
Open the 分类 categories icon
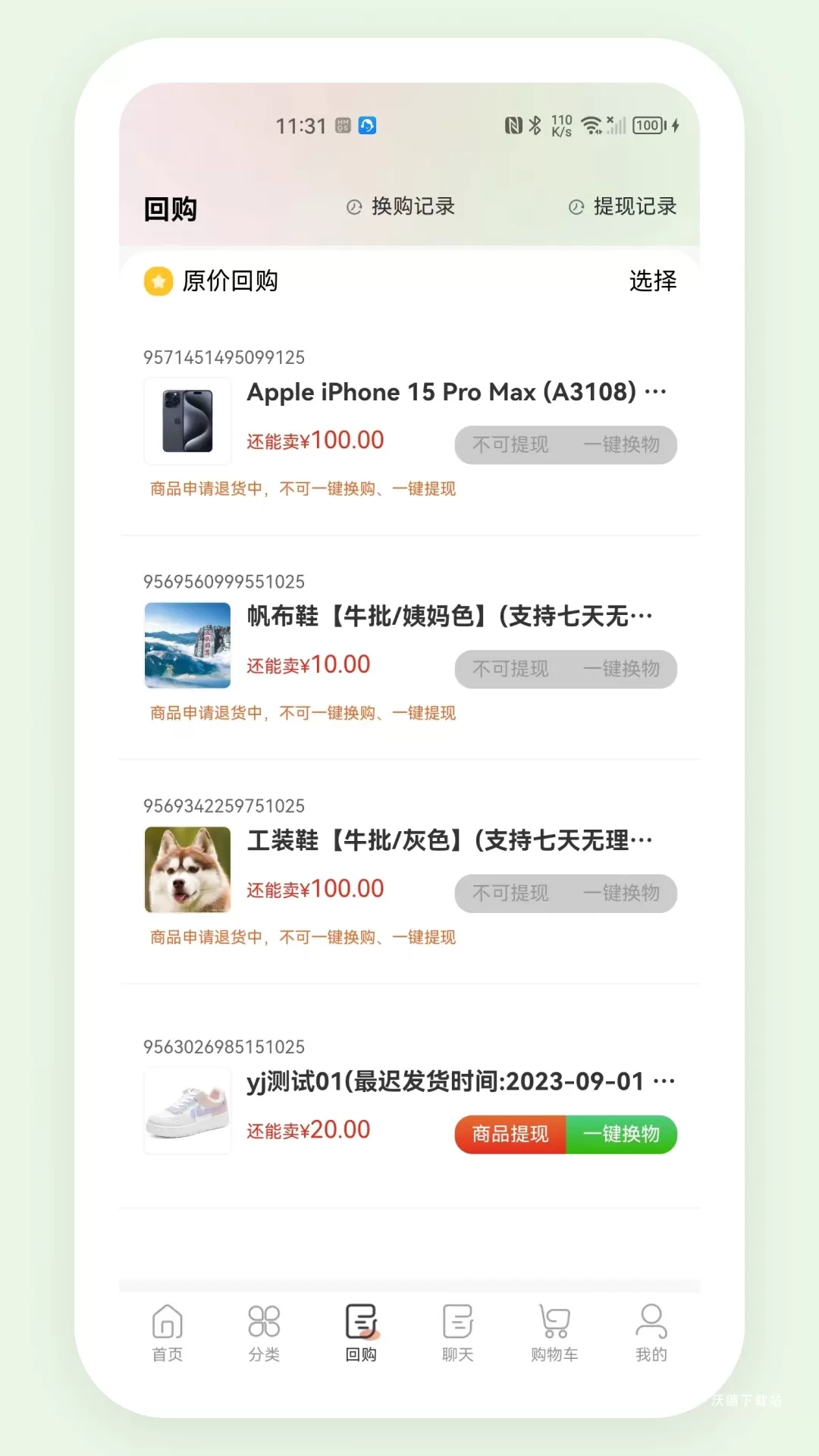point(263,1319)
